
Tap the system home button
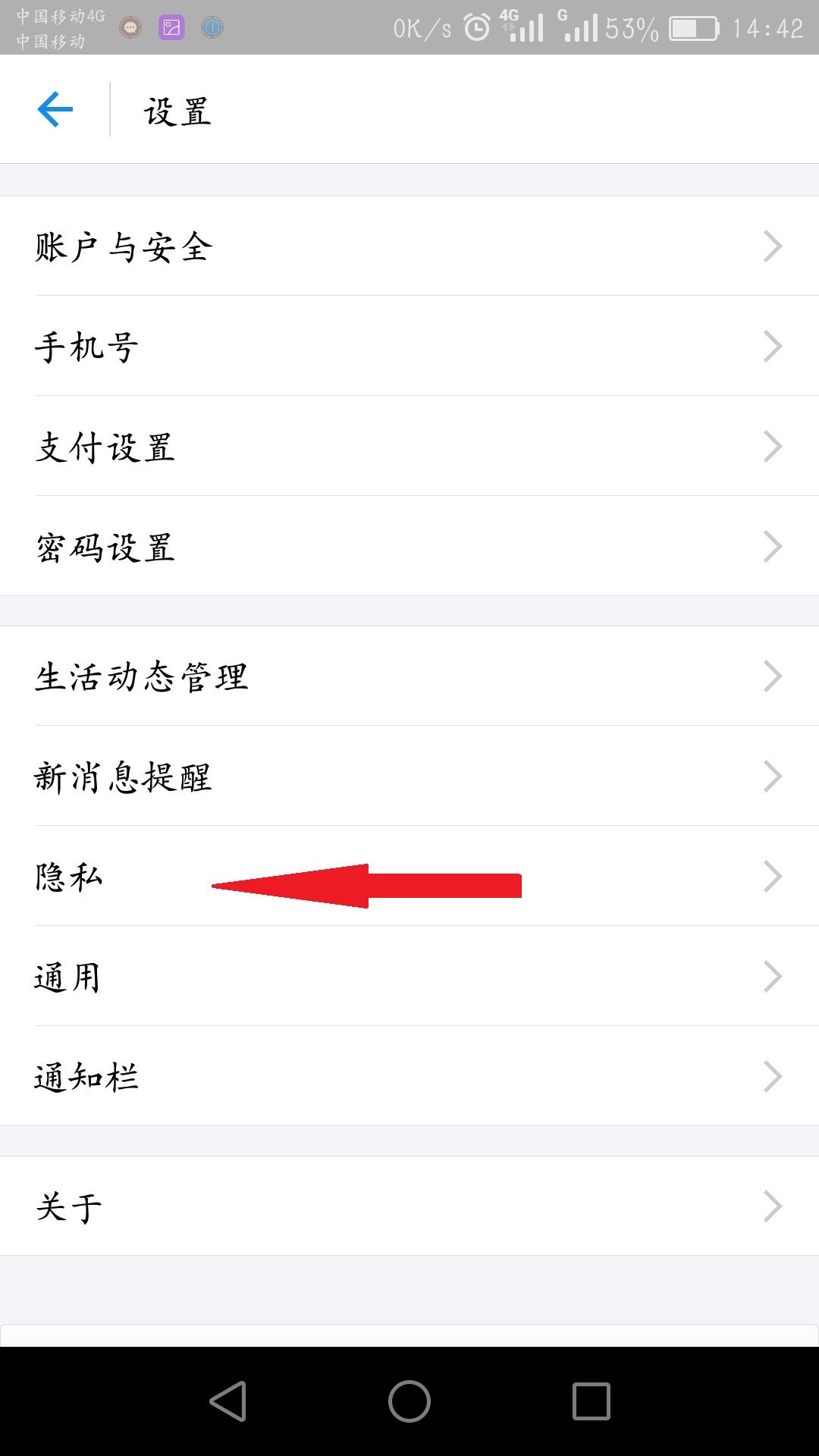[x=409, y=1401]
